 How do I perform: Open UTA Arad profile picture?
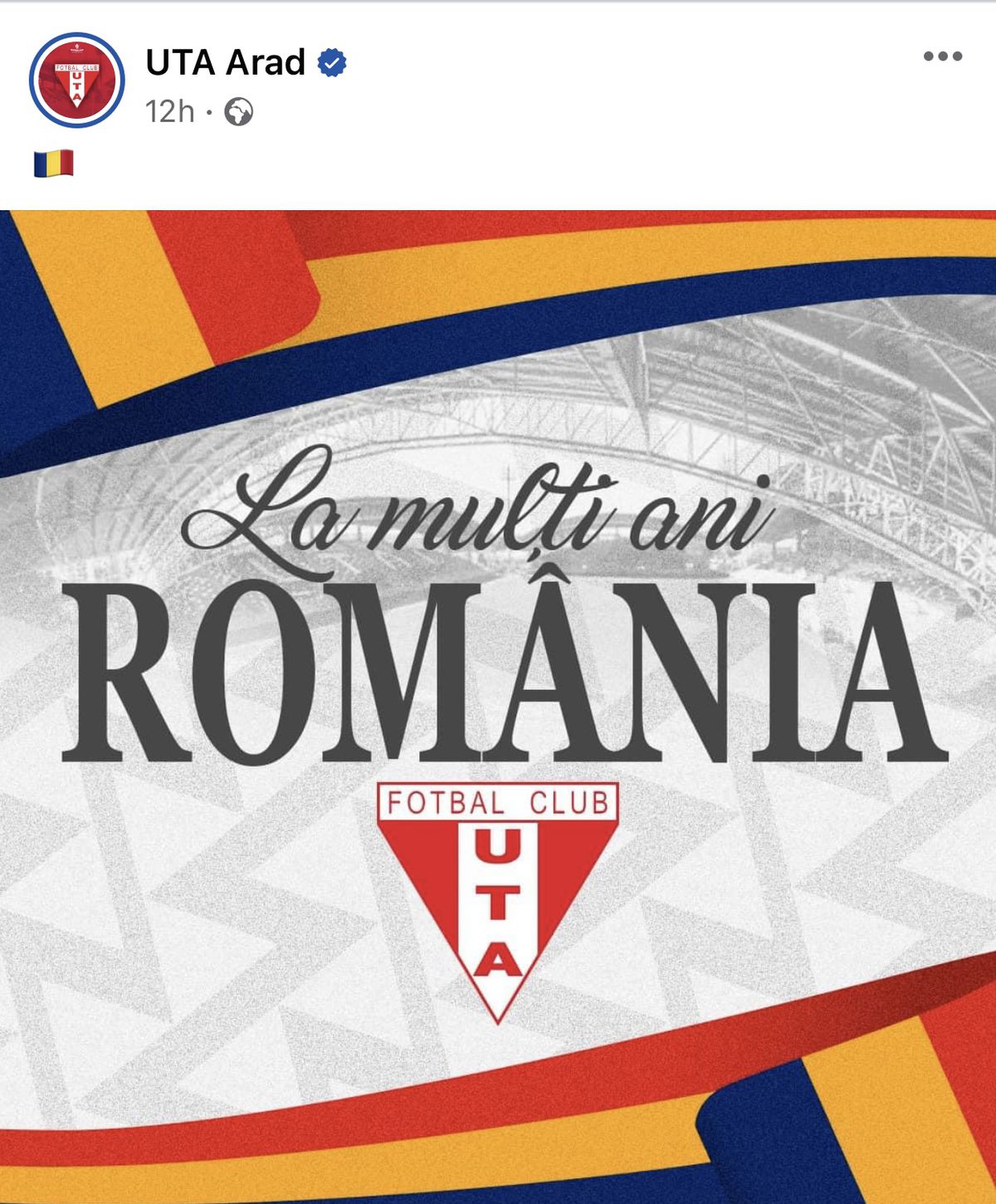click(x=76, y=81)
